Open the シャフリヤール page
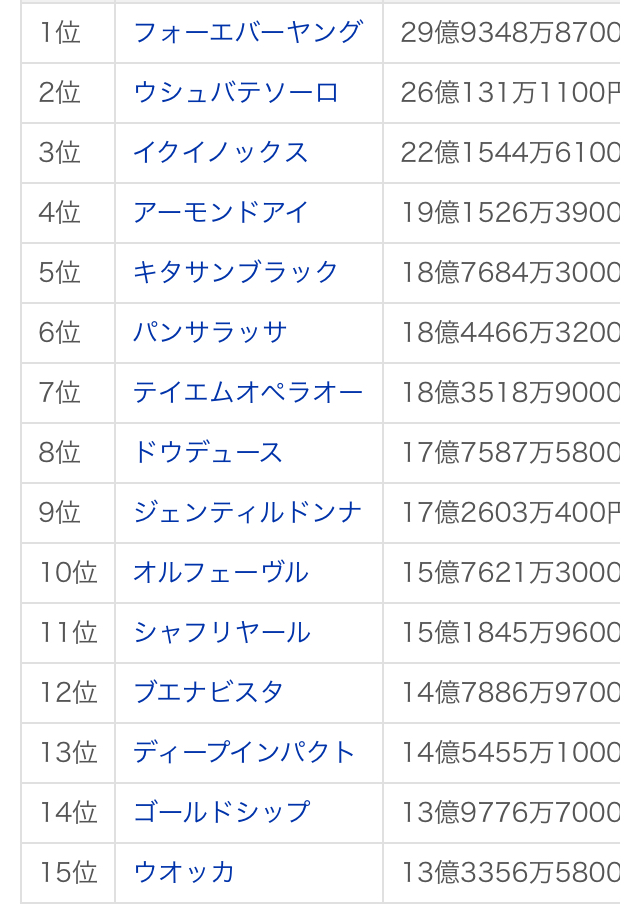Viewport: 640px width, 908px height. [221, 632]
